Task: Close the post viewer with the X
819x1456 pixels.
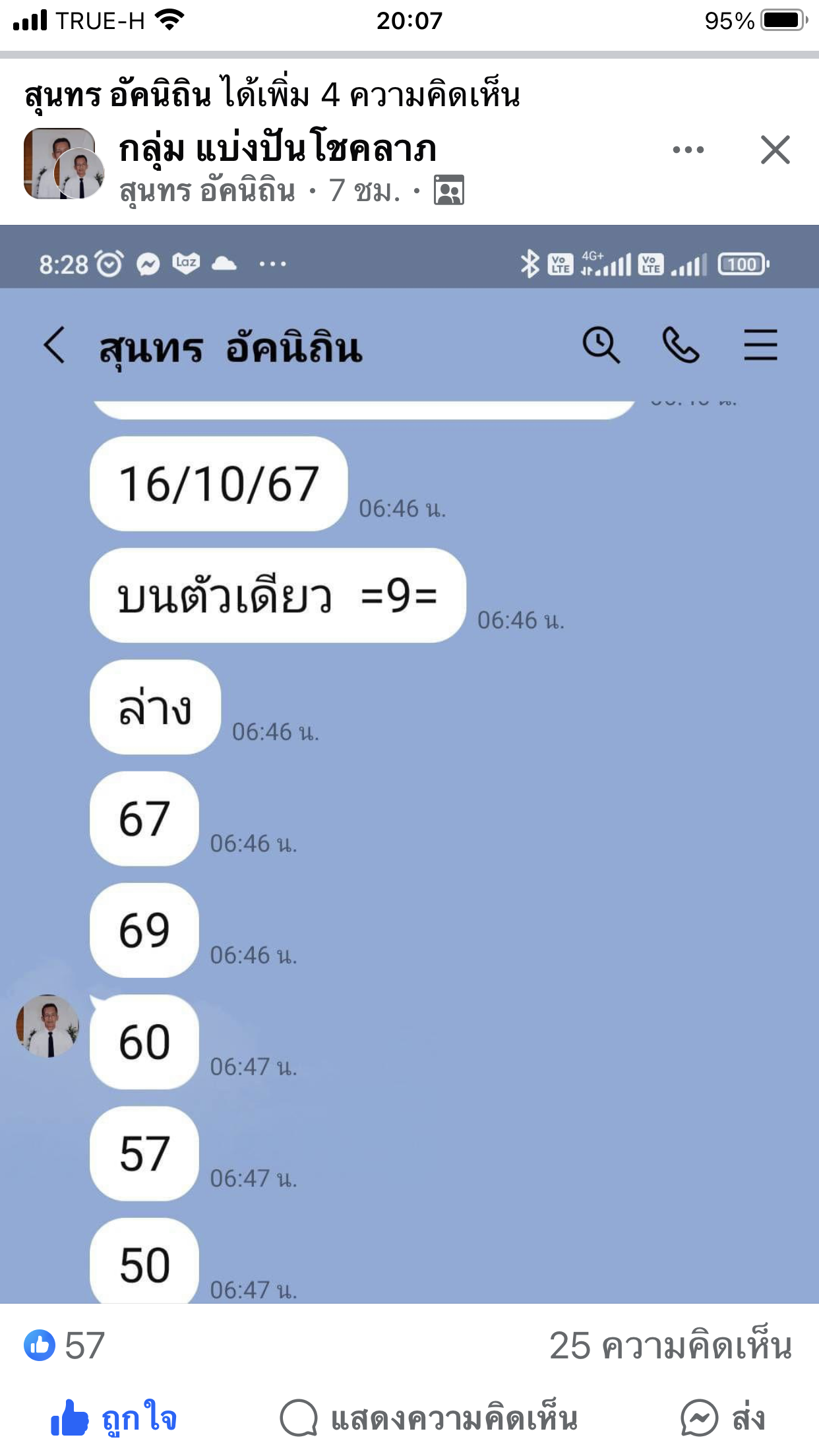Action: coord(775,150)
